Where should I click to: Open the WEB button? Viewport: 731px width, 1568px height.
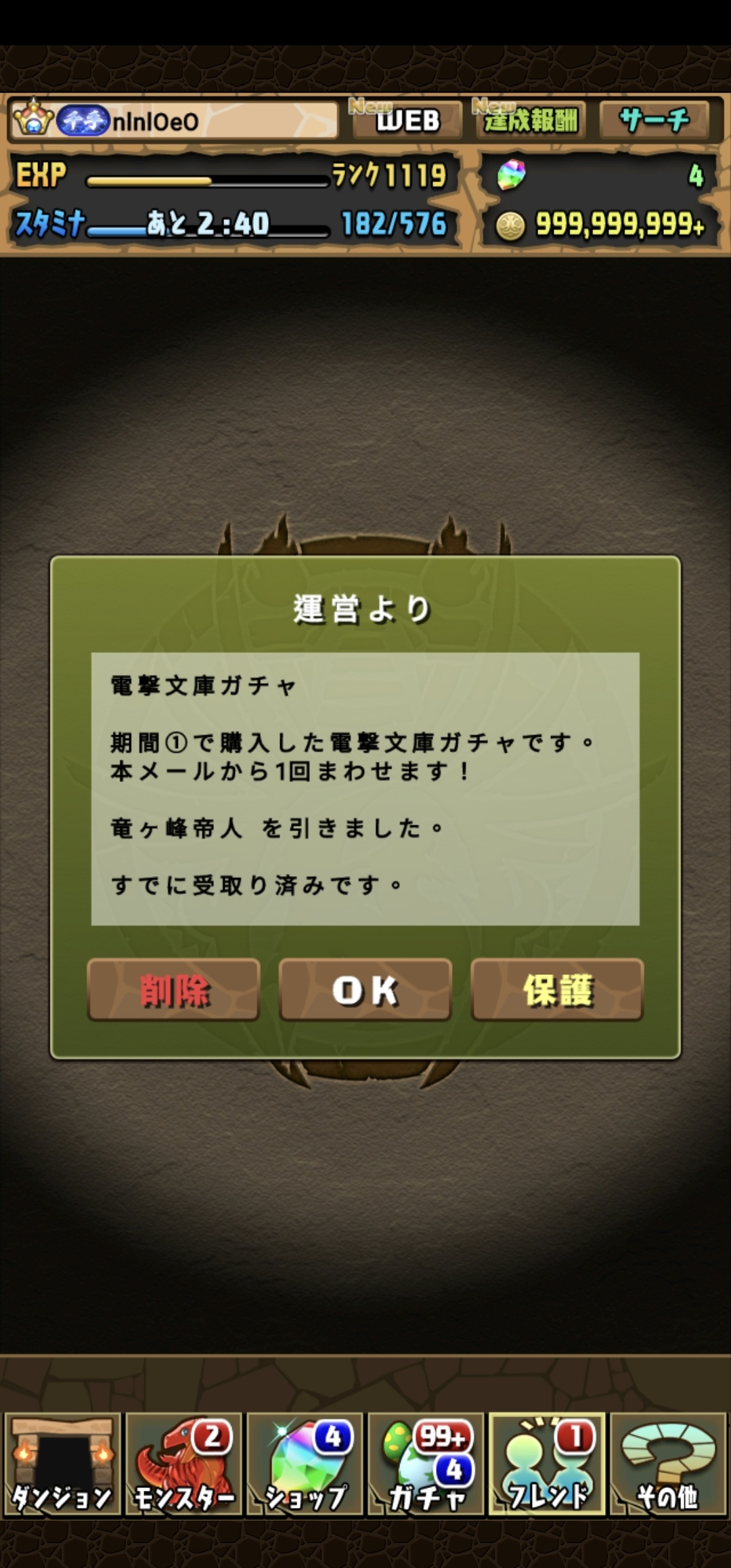407,120
